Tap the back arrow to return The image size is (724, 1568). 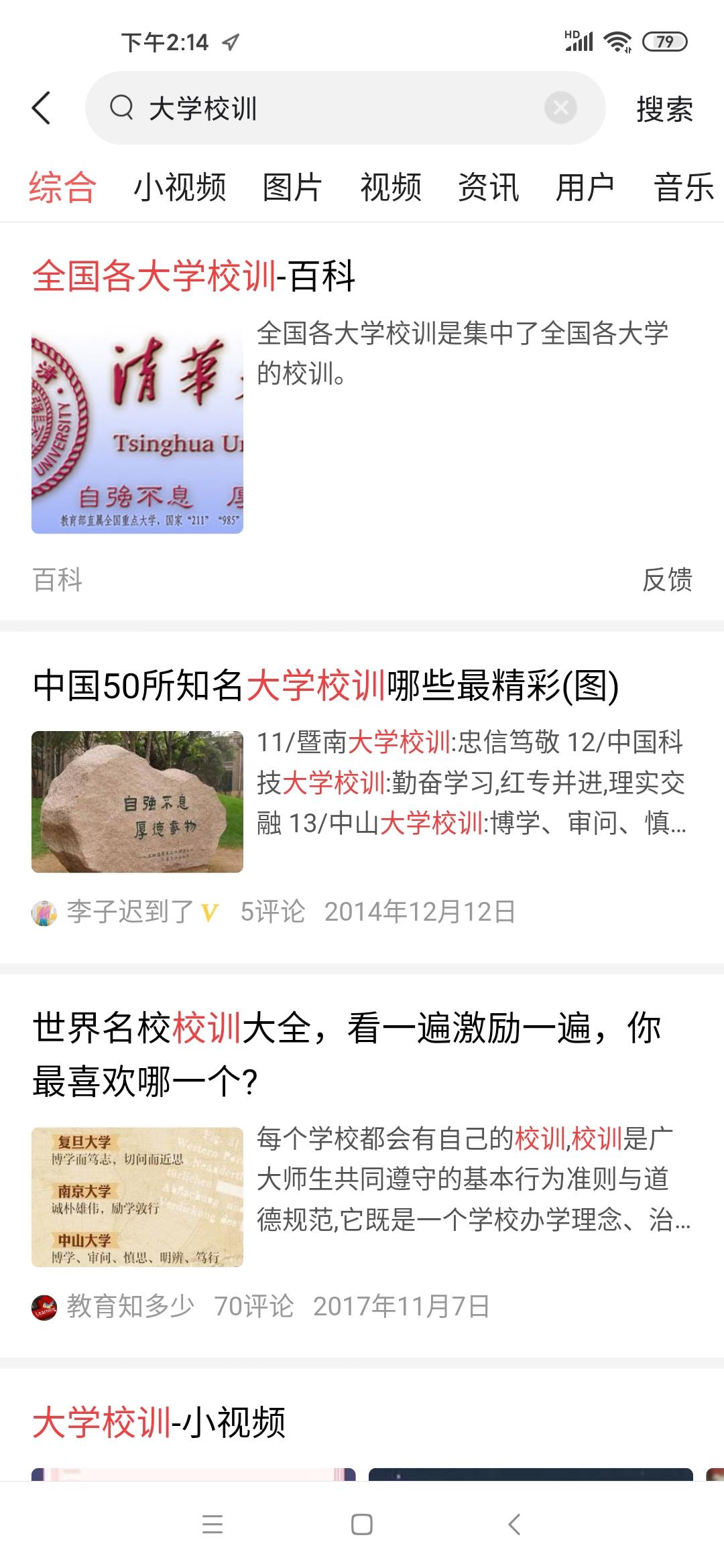42,107
